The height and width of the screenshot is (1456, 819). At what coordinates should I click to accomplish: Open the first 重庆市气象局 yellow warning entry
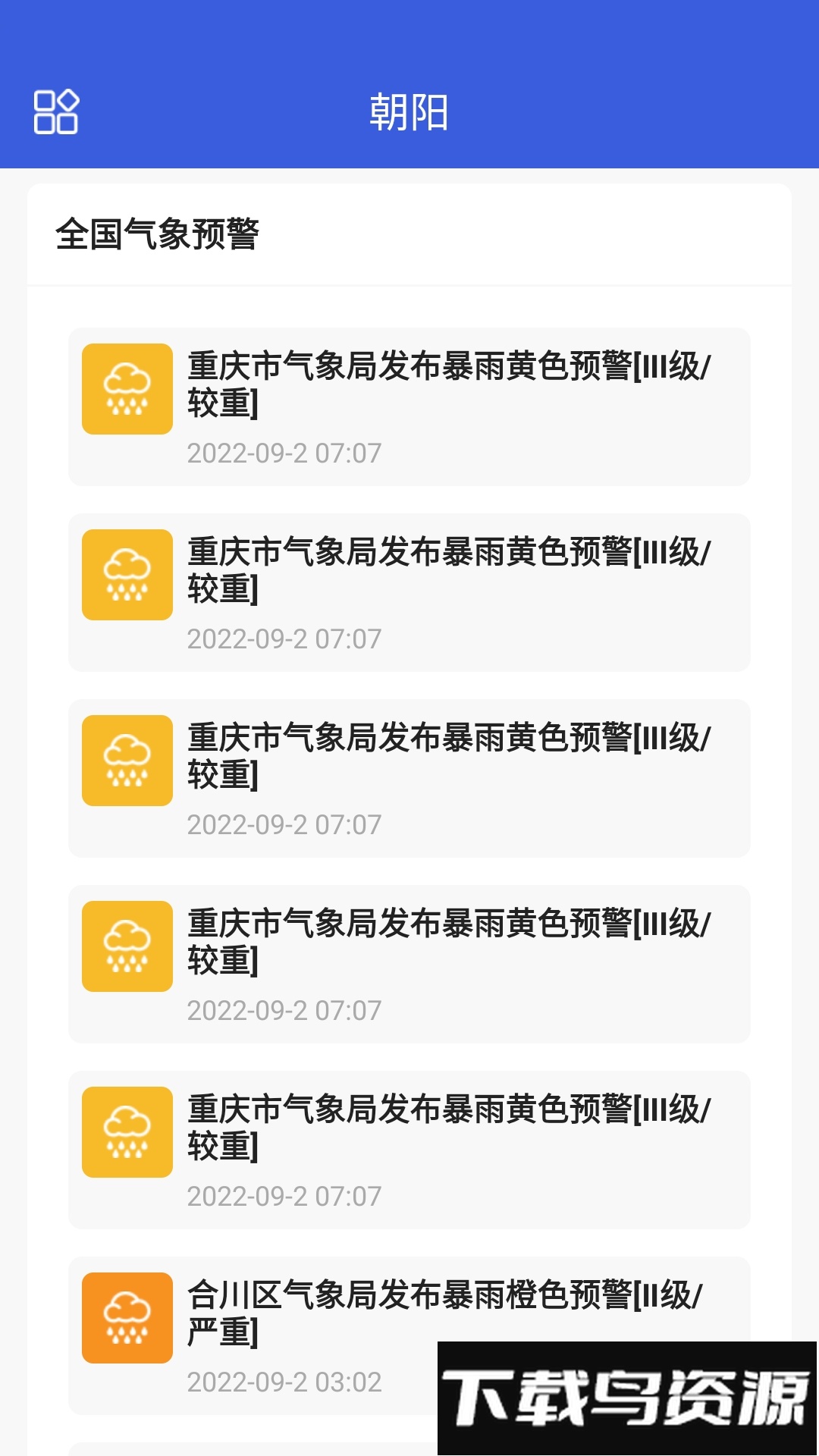coord(409,404)
